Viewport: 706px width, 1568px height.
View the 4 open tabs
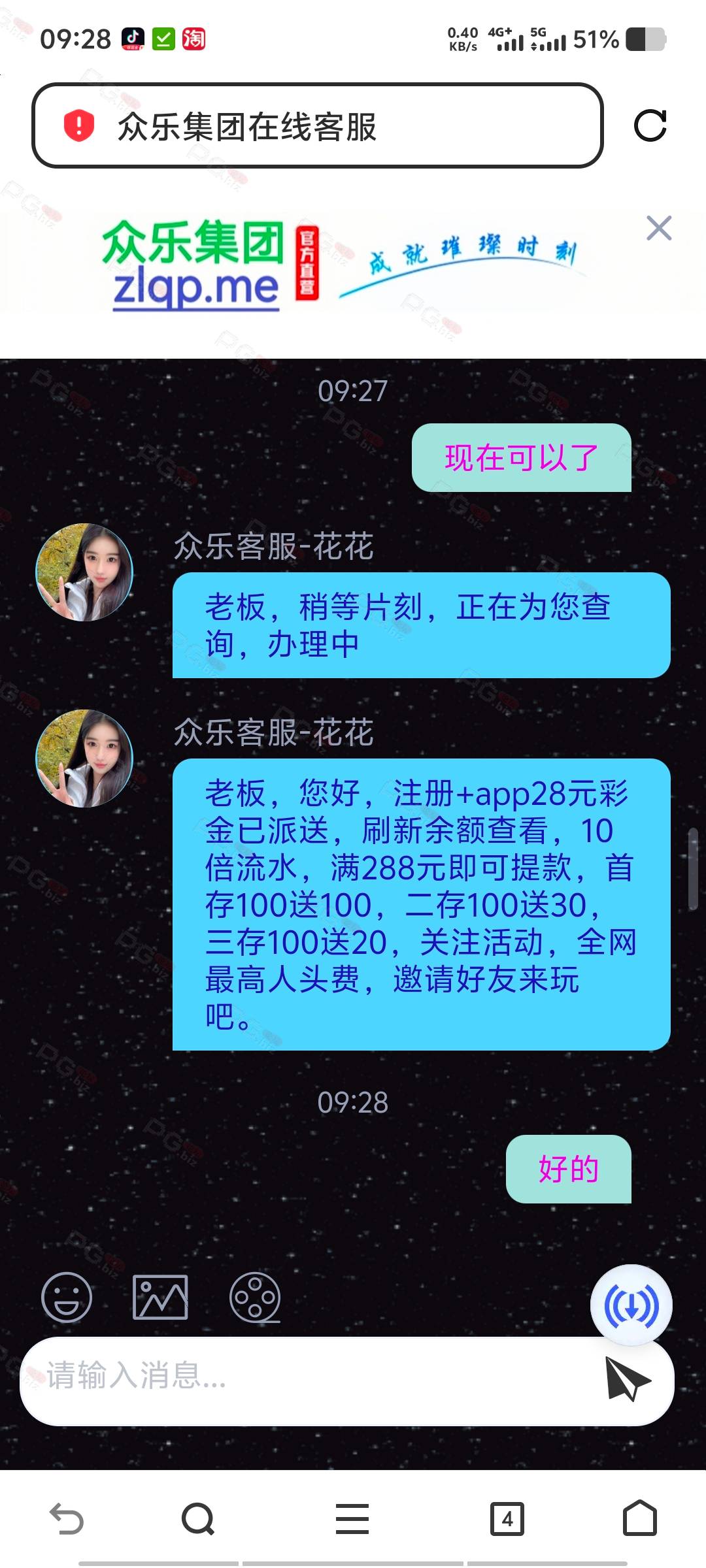[507, 1518]
